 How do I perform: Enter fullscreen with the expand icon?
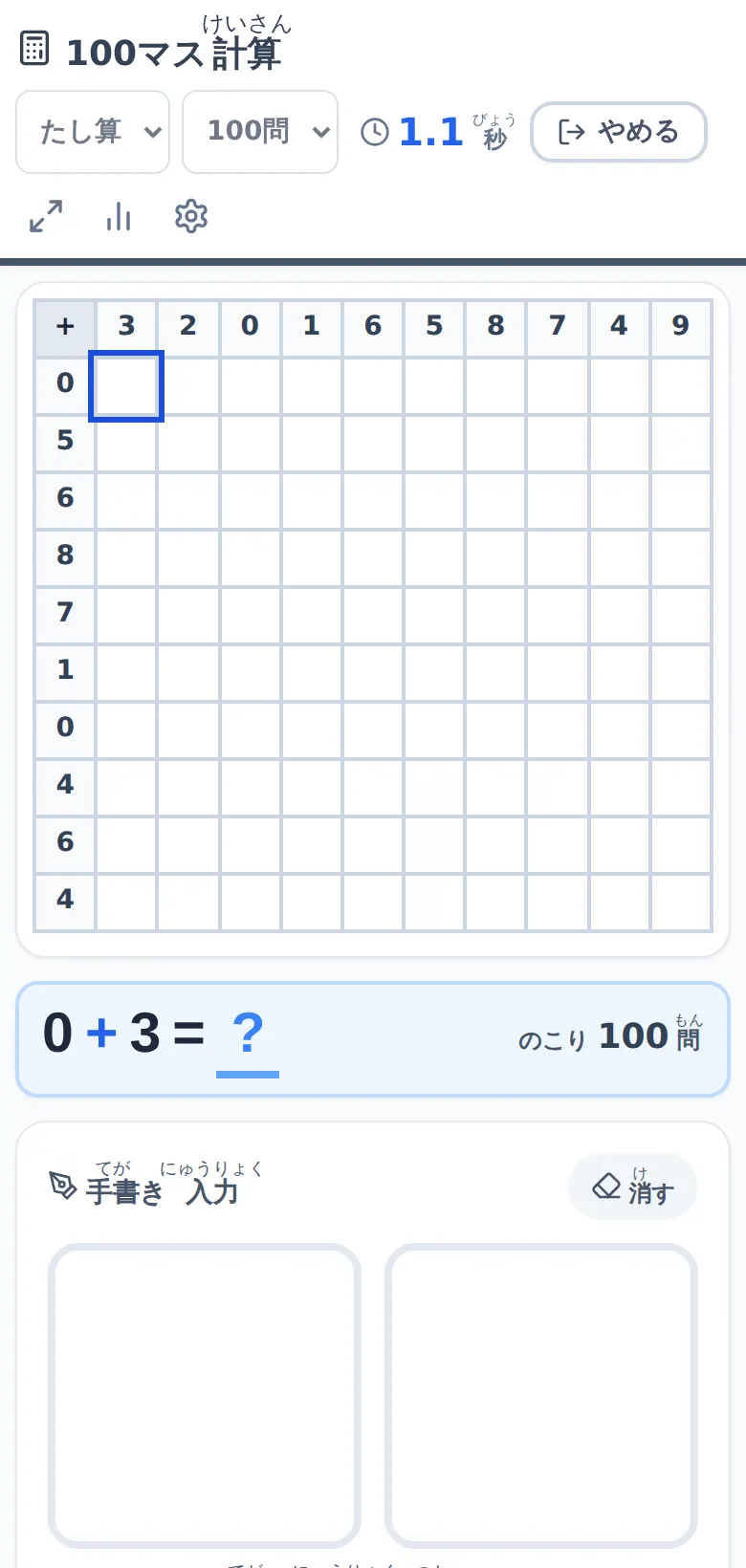[x=46, y=216]
